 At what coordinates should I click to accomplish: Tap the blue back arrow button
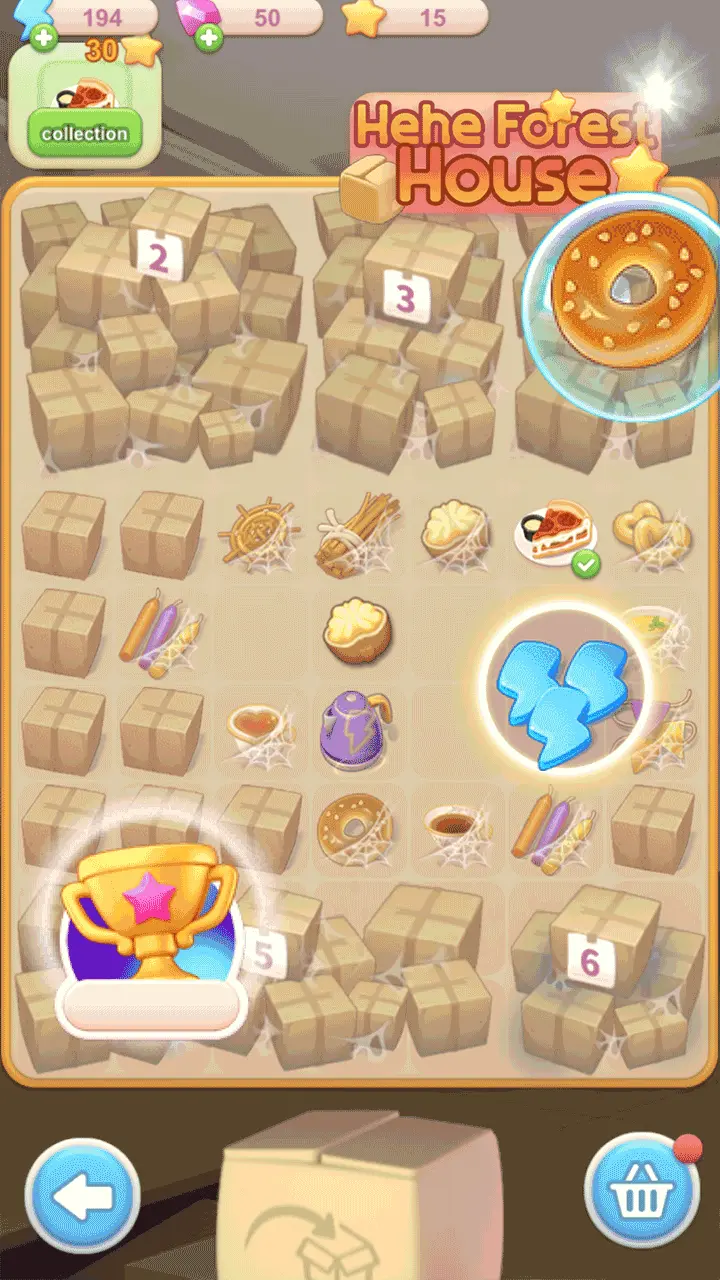82,1197
